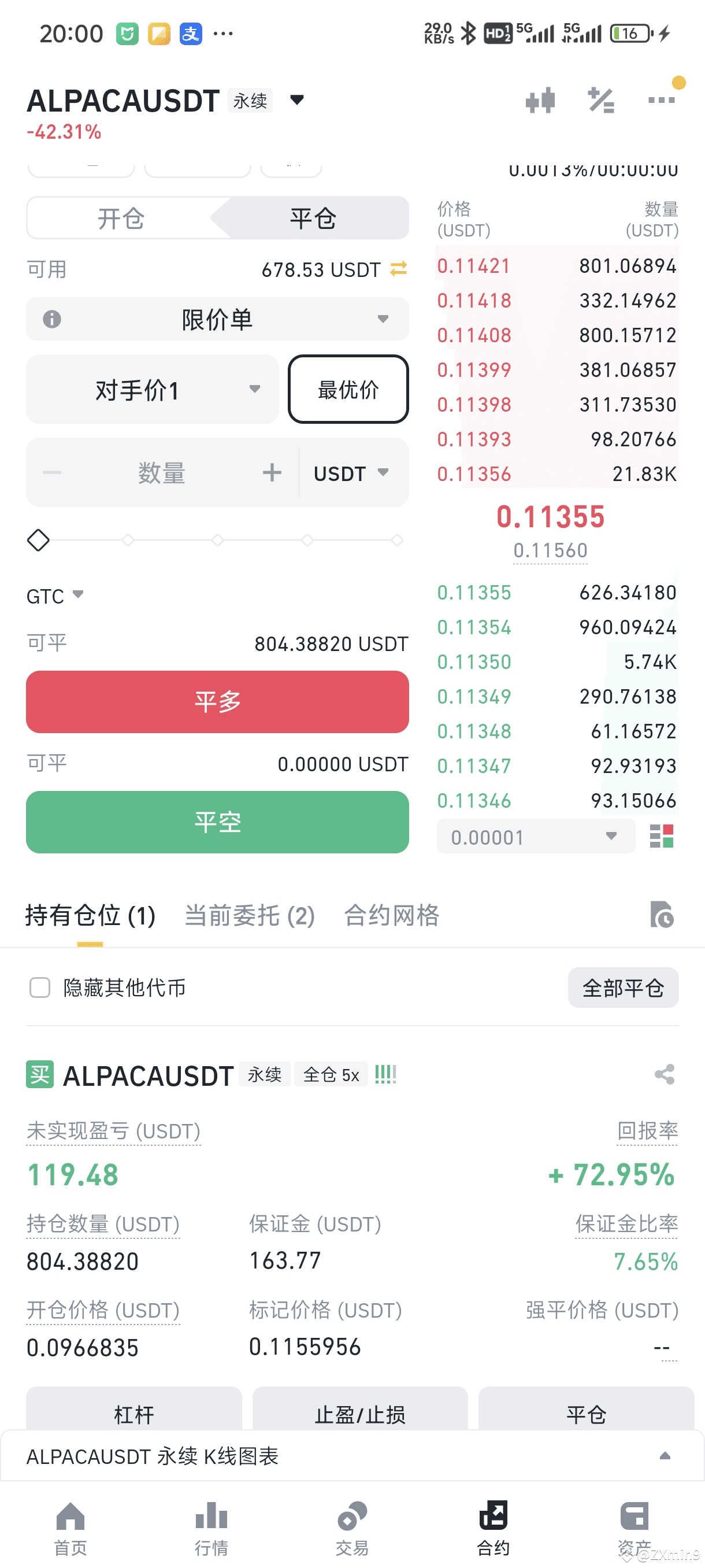
Task: Open the more options menu at top right
Action: pyautogui.click(x=661, y=102)
